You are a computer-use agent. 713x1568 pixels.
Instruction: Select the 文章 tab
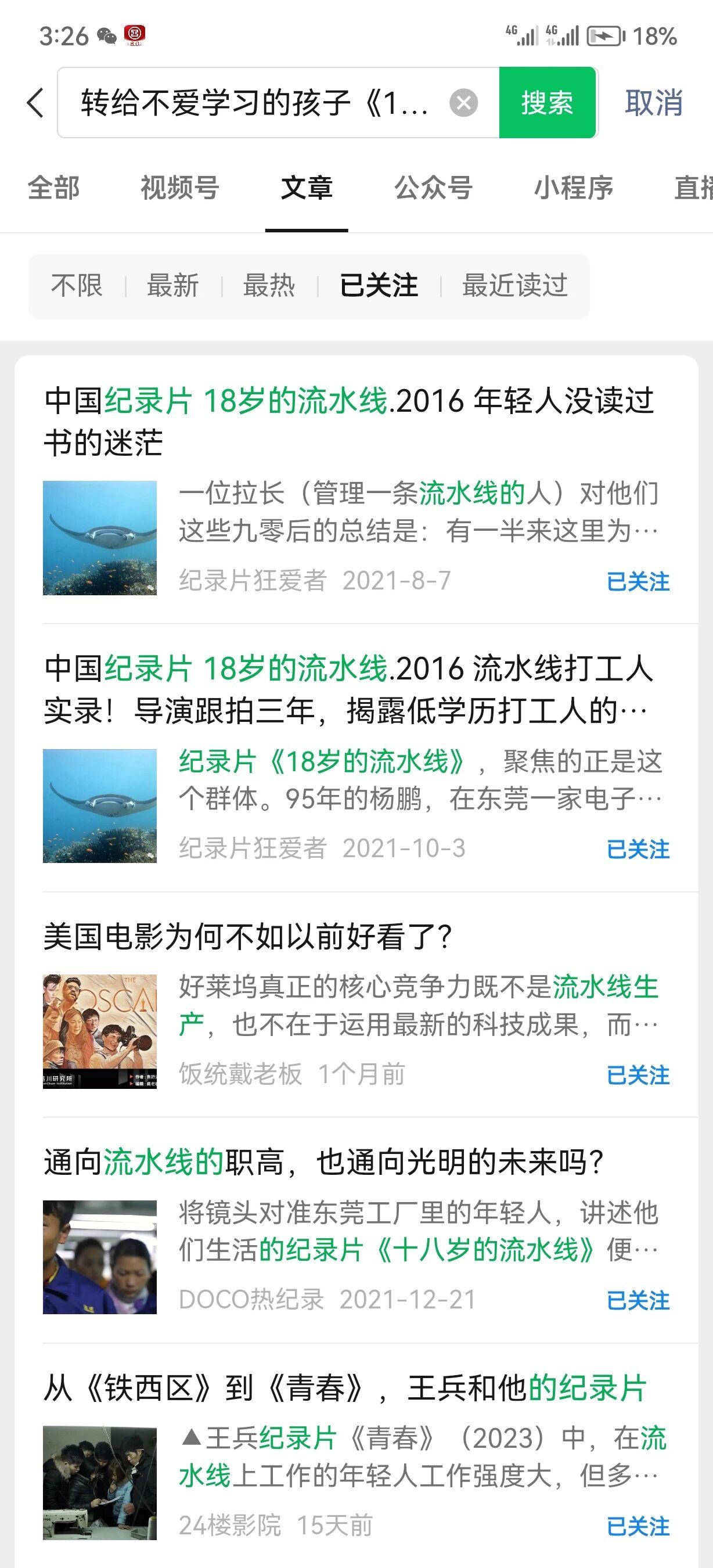pos(307,188)
